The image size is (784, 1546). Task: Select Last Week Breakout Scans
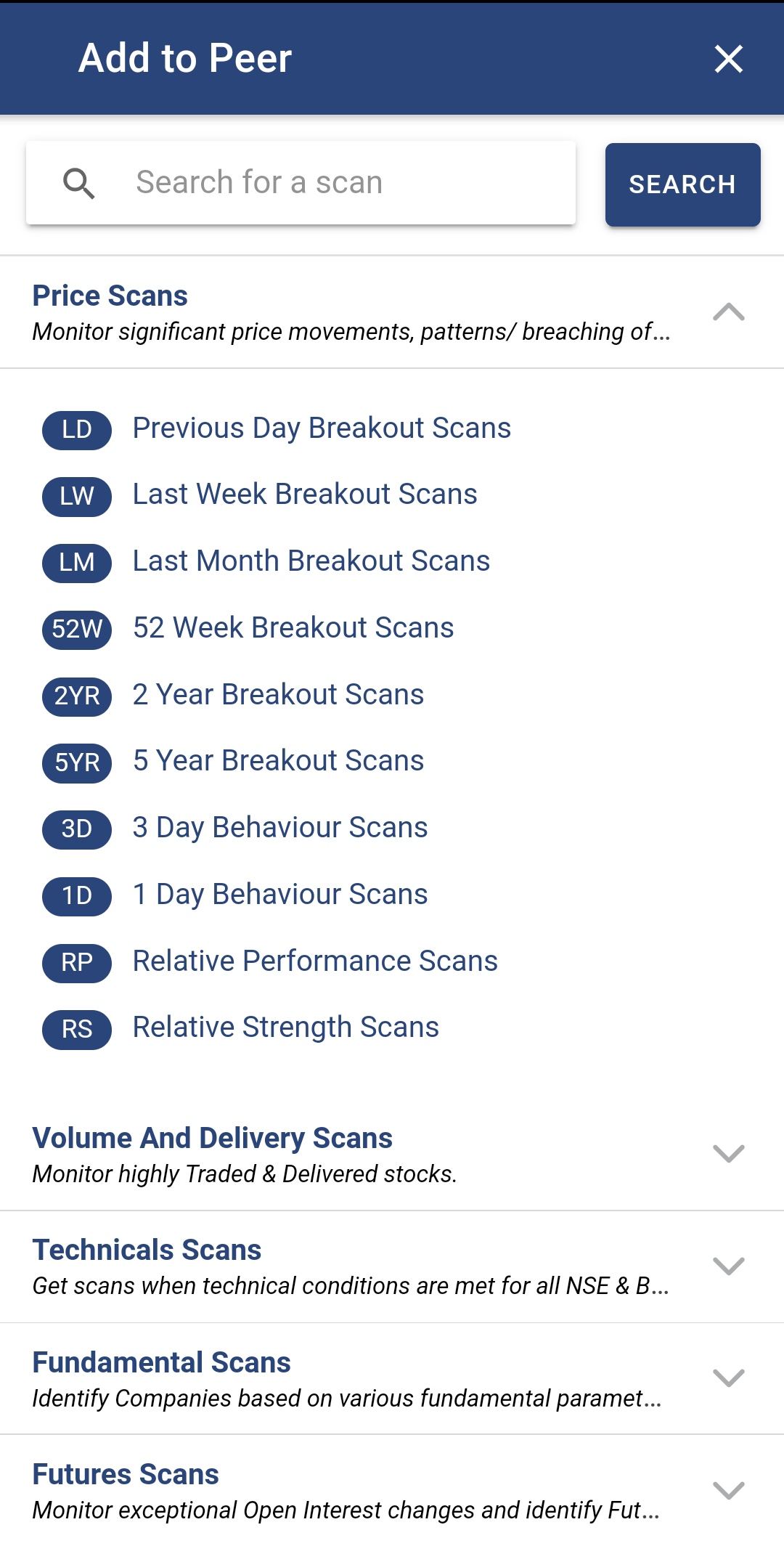[305, 495]
